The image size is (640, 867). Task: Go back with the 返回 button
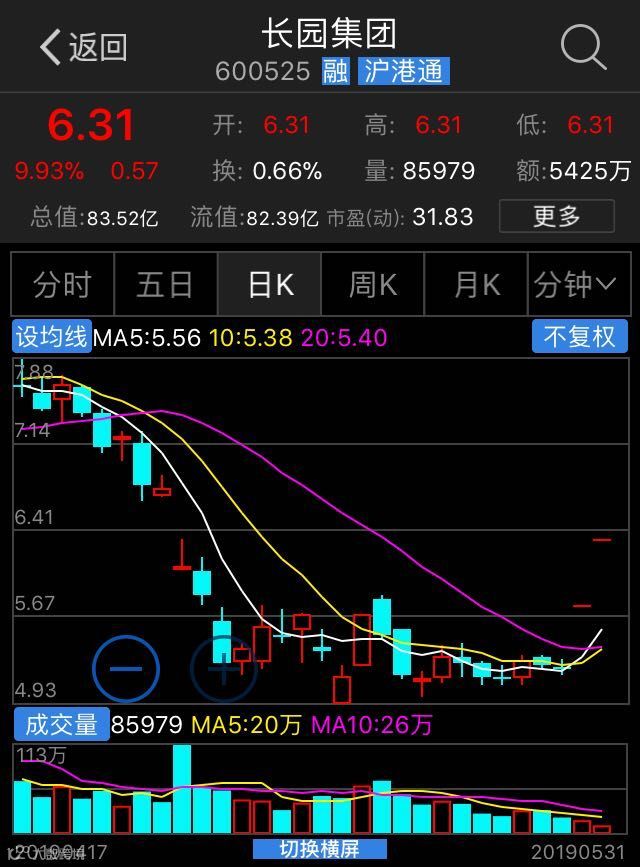pyautogui.click(x=84, y=48)
